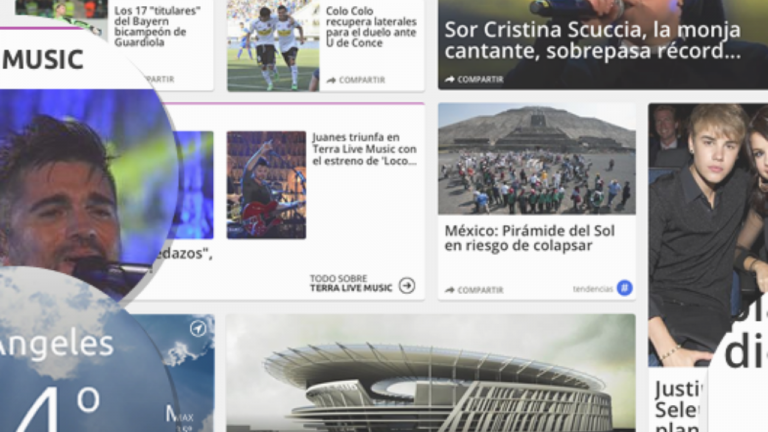
Task: Share the Colo Colo article
Action: pos(356,80)
